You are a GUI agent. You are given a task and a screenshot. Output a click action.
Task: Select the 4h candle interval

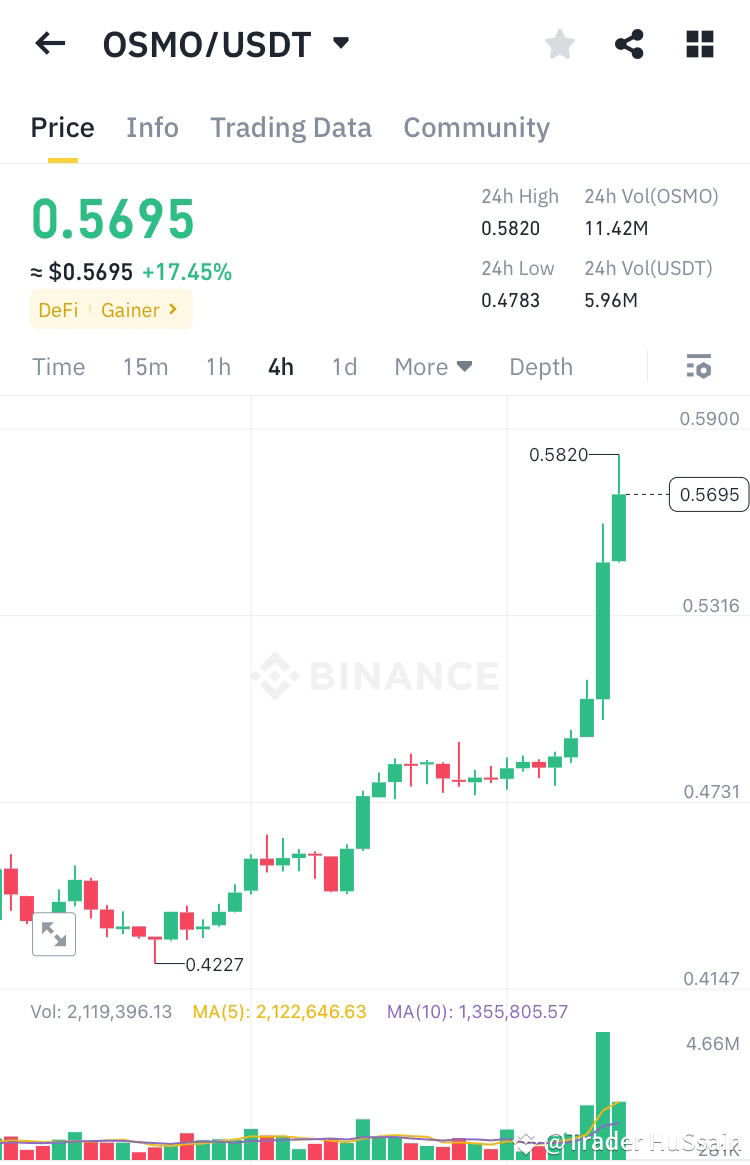click(280, 366)
